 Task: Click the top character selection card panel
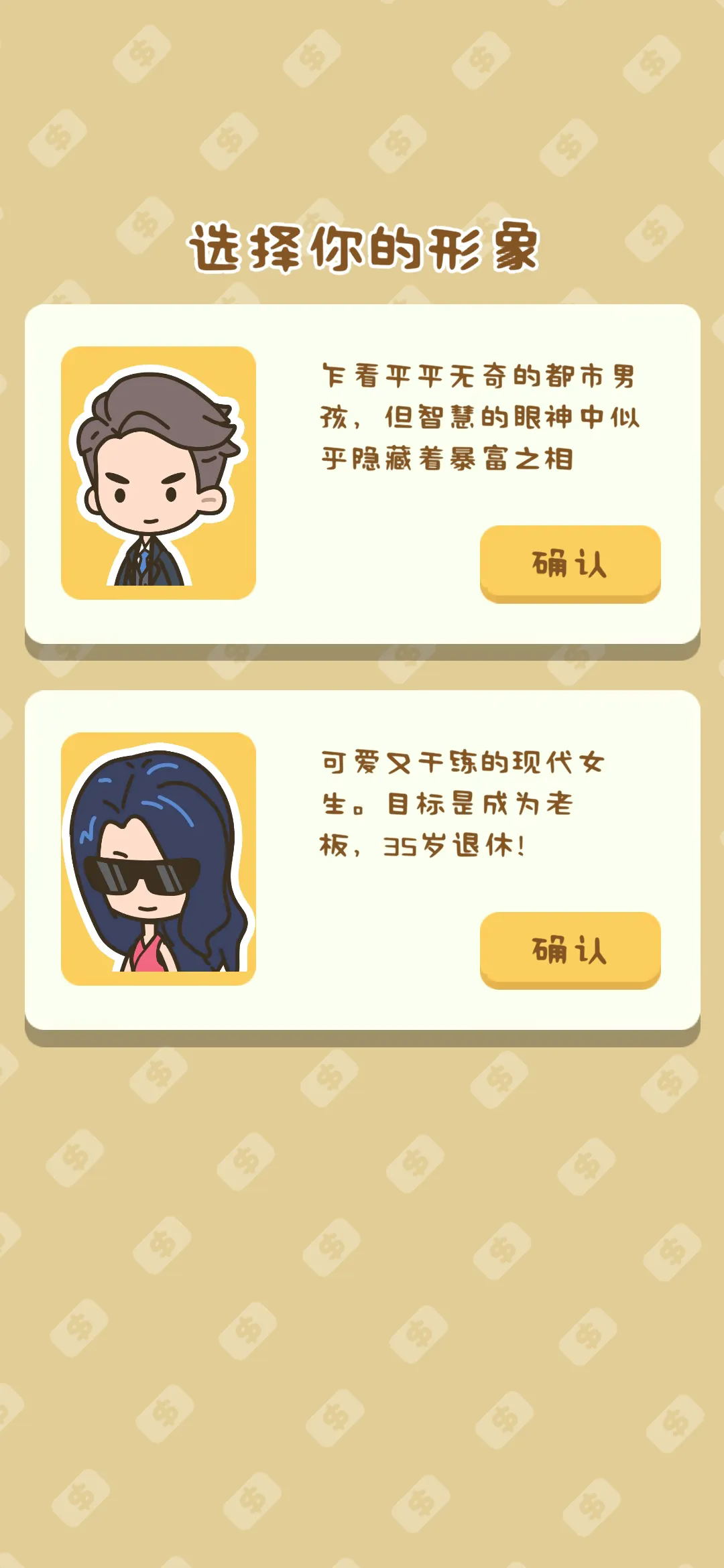[362, 472]
